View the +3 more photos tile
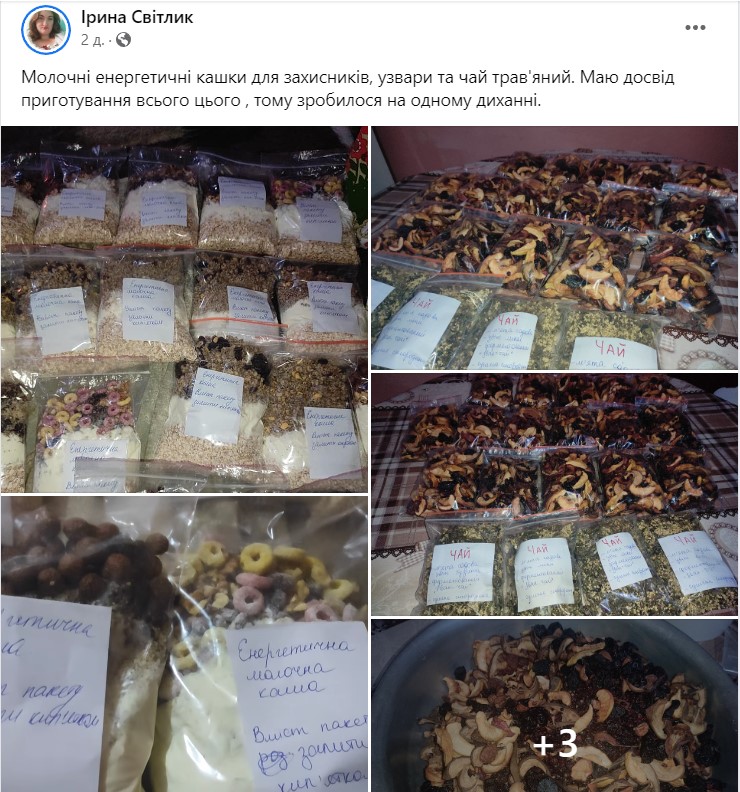Viewport: 740px width, 792px height. tap(554, 705)
